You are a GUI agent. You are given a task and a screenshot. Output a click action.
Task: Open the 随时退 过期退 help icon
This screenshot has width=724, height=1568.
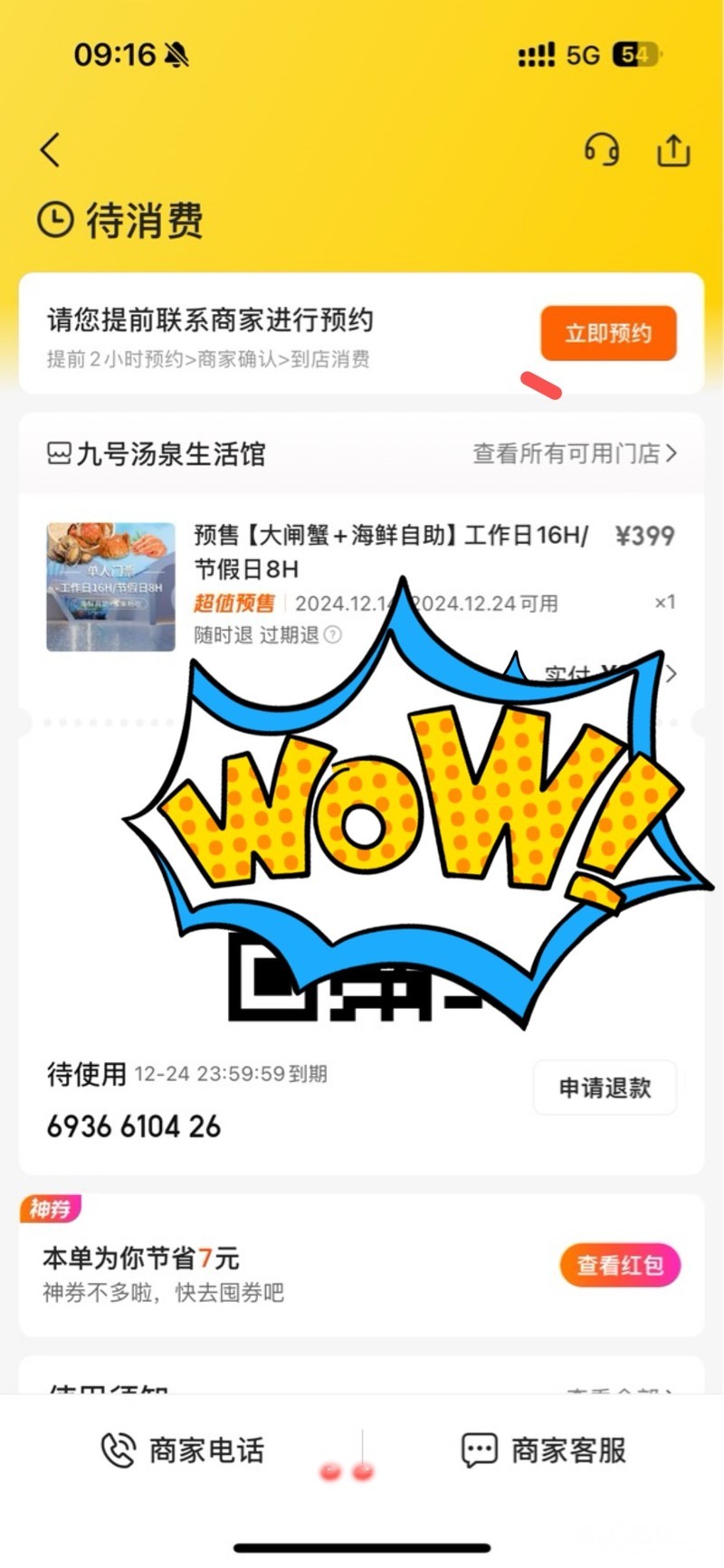[333, 635]
